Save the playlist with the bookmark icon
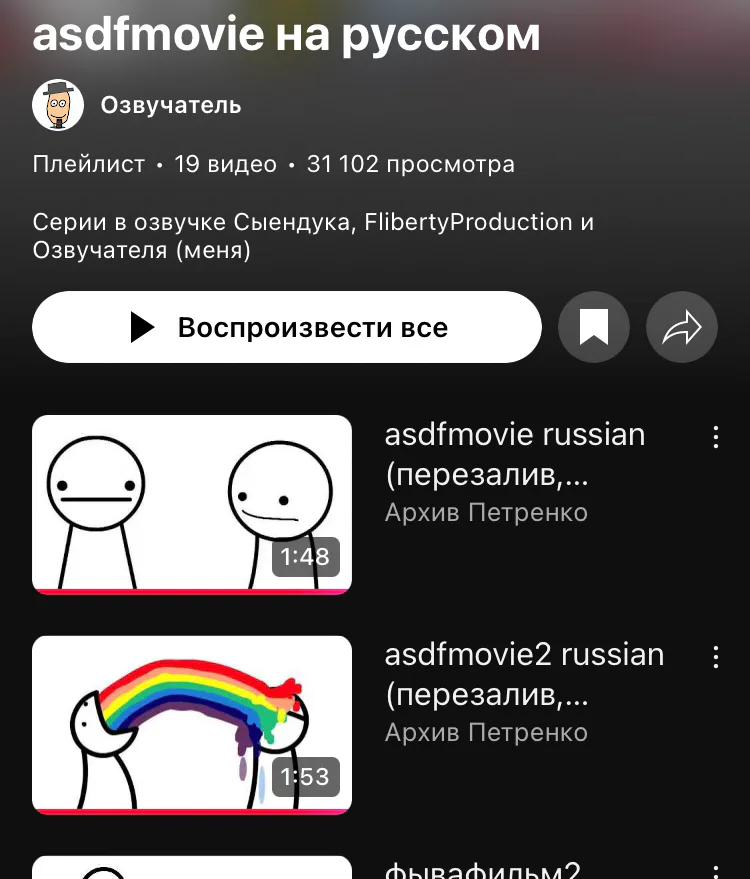This screenshot has height=879, width=750. pyautogui.click(x=594, y=327)
